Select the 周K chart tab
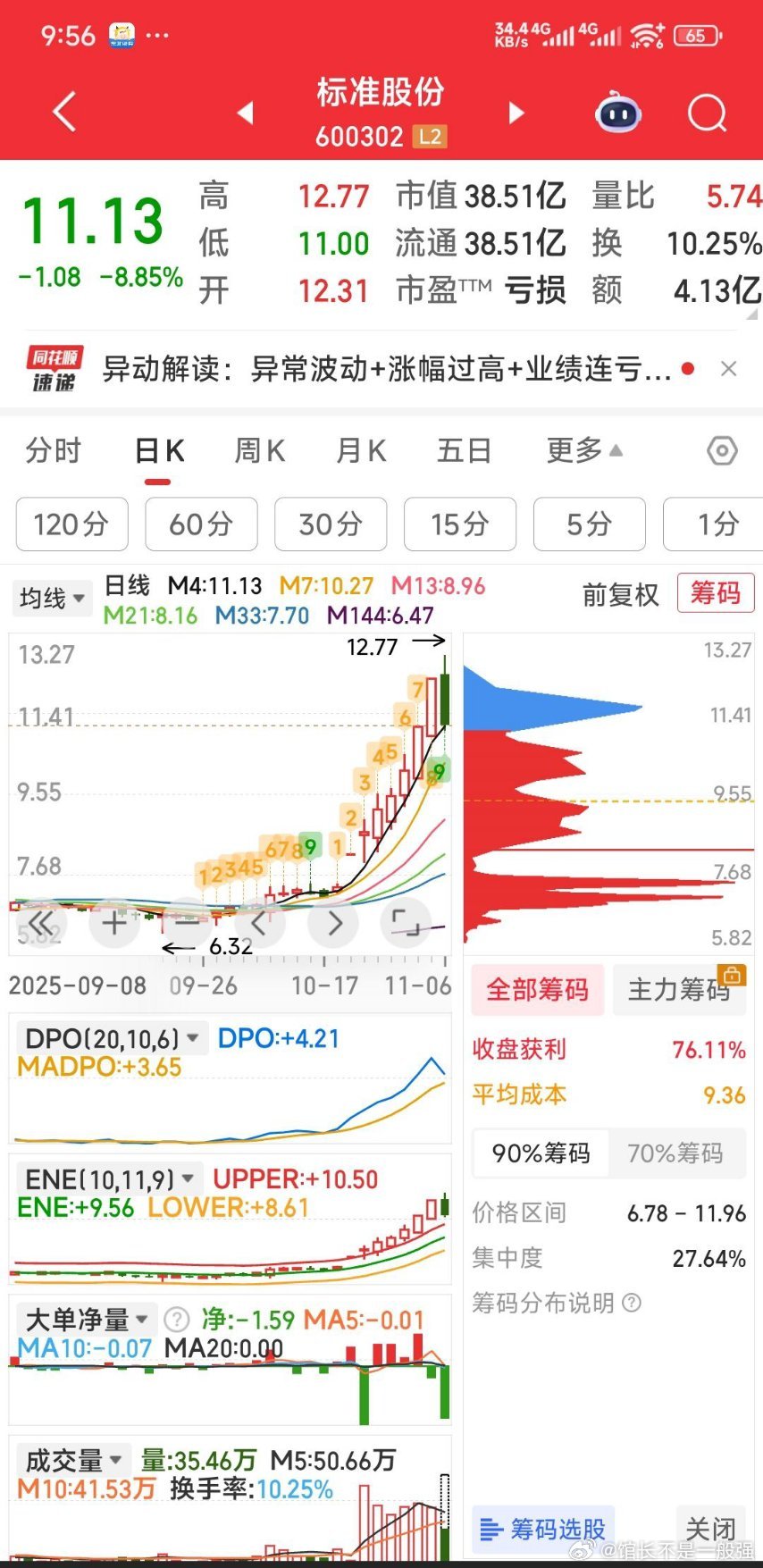 click(x=259, y=451)
